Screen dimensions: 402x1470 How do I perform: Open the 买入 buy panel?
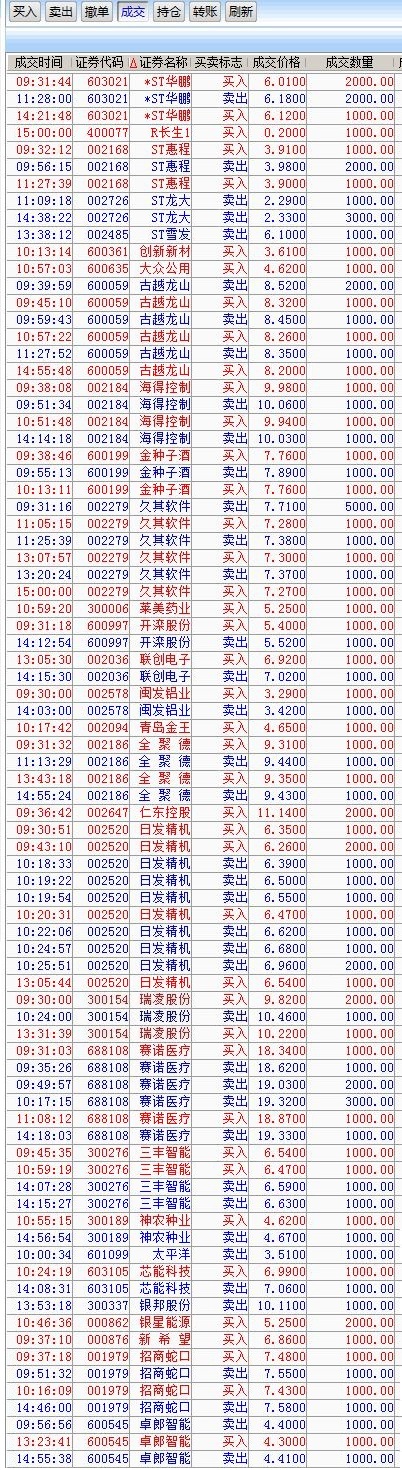tap(25, 12)
